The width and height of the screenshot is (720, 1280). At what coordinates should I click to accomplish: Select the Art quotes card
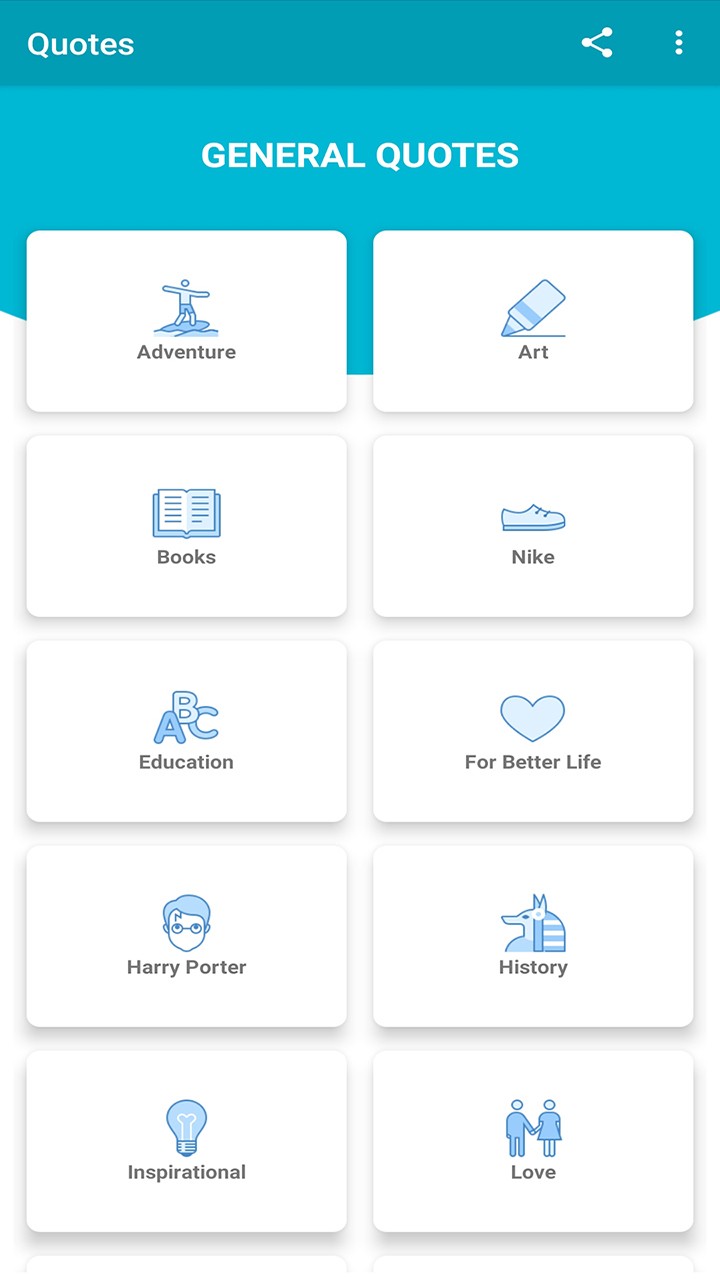tap(533, 321)
